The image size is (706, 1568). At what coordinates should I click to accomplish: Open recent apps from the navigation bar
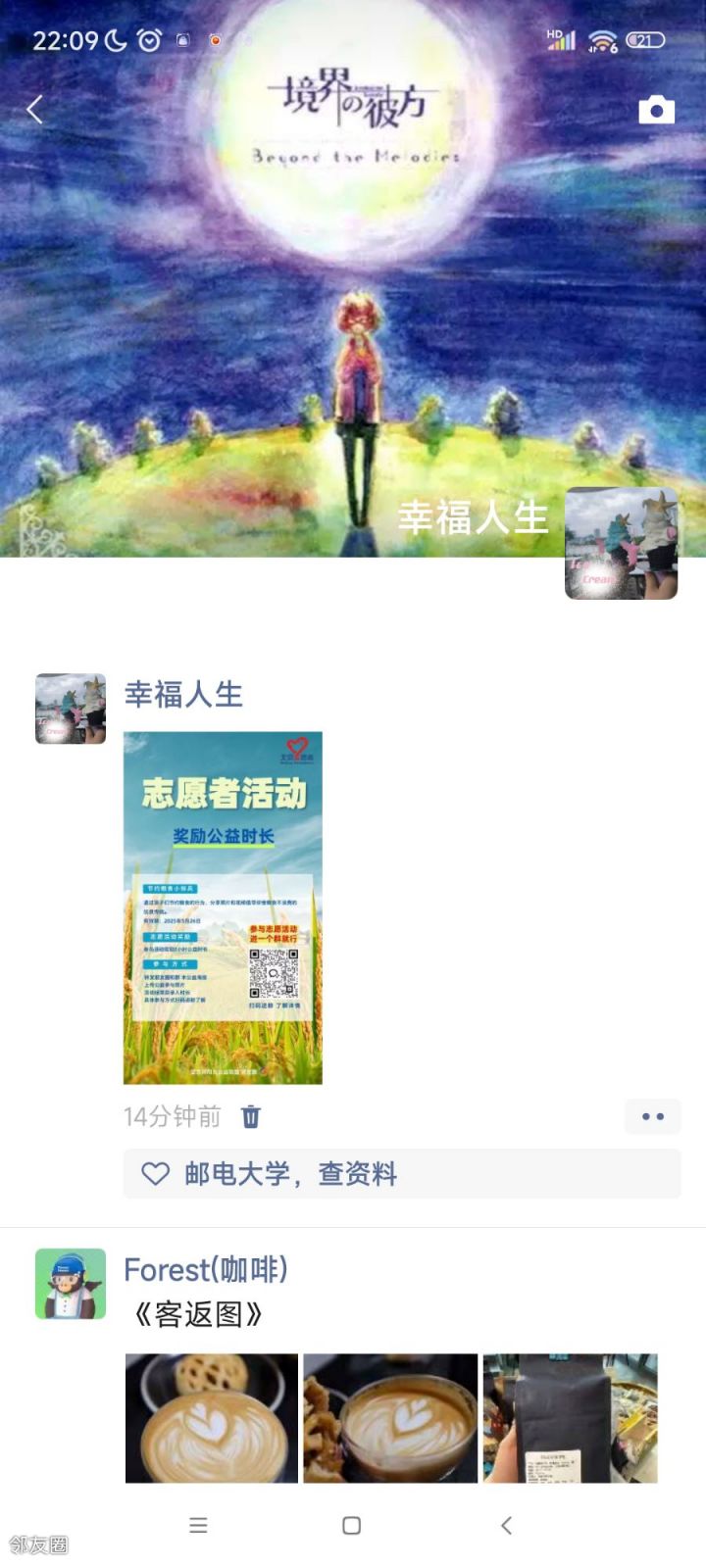[x=198, y=1525]
